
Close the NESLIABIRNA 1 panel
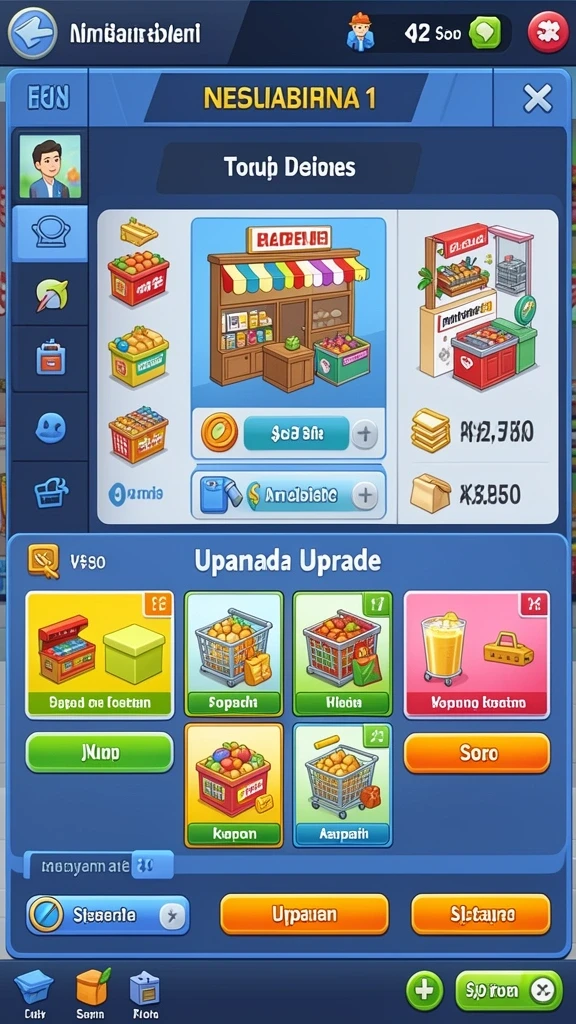click(x=538, y=99)
